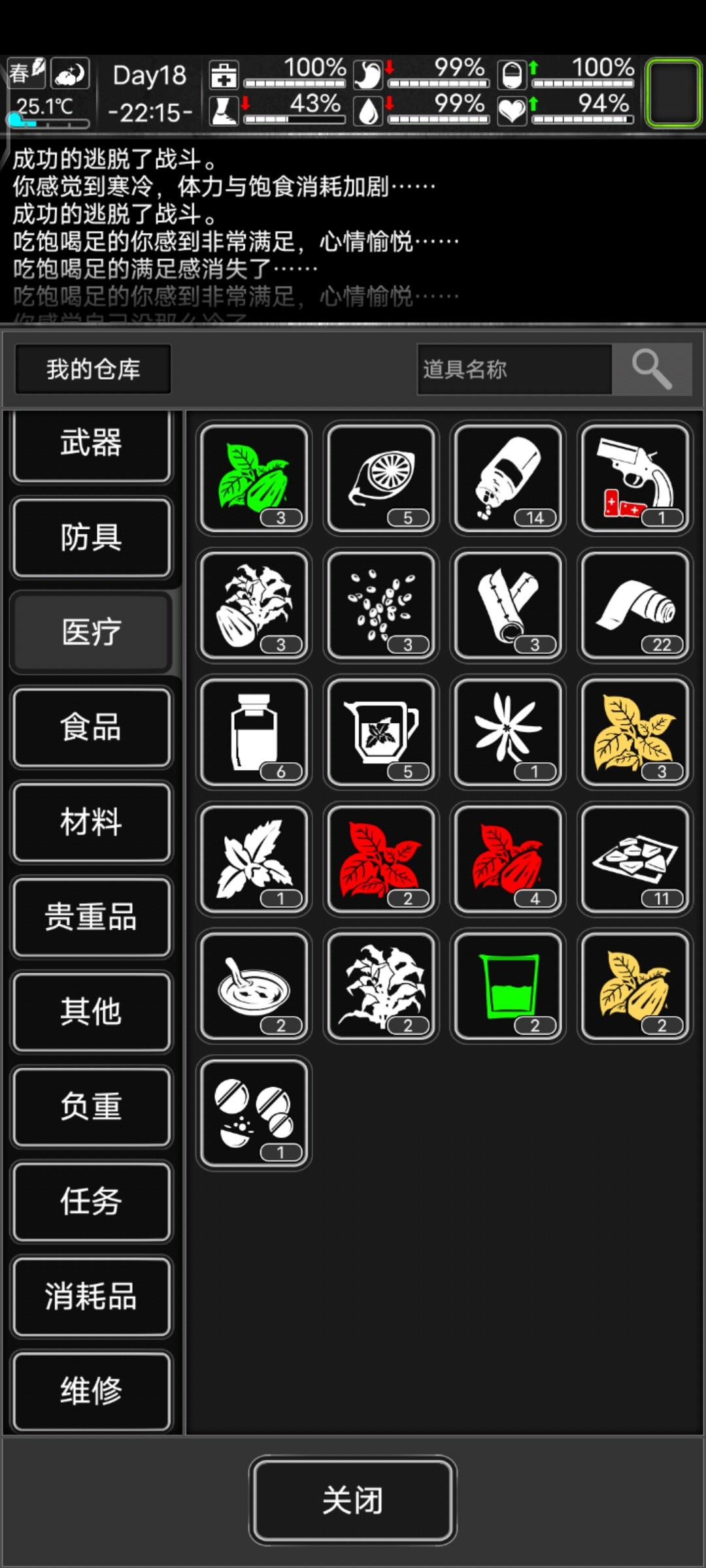Select the white flower item

[508, 732]
